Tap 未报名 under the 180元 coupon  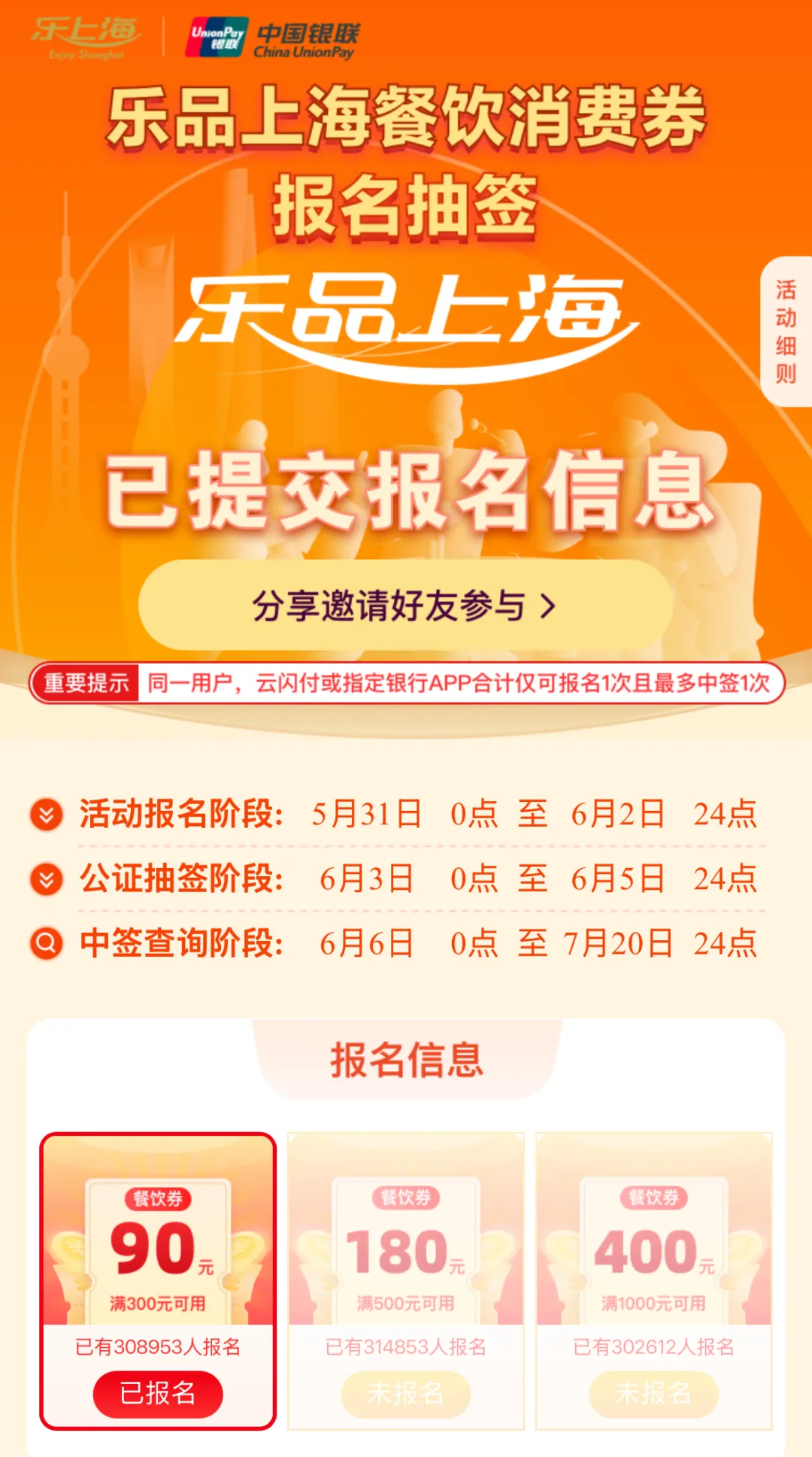point(406,1393)
